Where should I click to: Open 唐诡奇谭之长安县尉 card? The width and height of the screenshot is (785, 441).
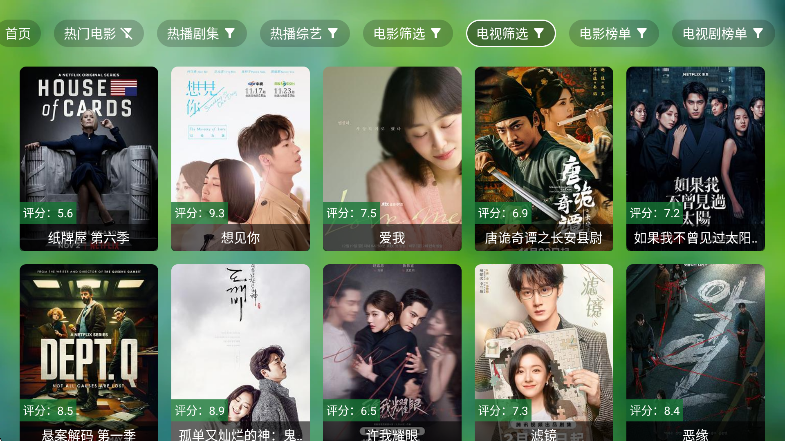[x=543, y=158]
